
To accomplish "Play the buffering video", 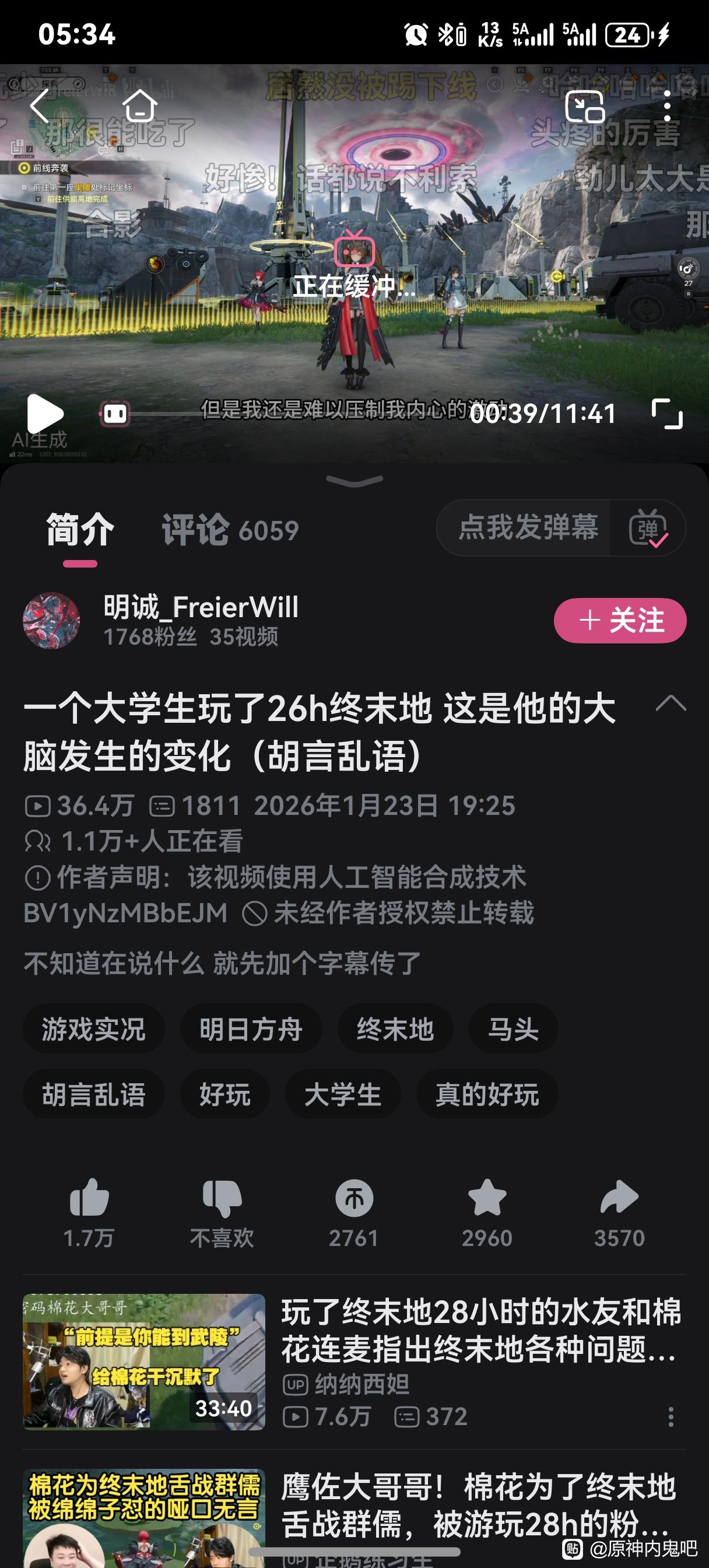I will (x=45, y=414).
